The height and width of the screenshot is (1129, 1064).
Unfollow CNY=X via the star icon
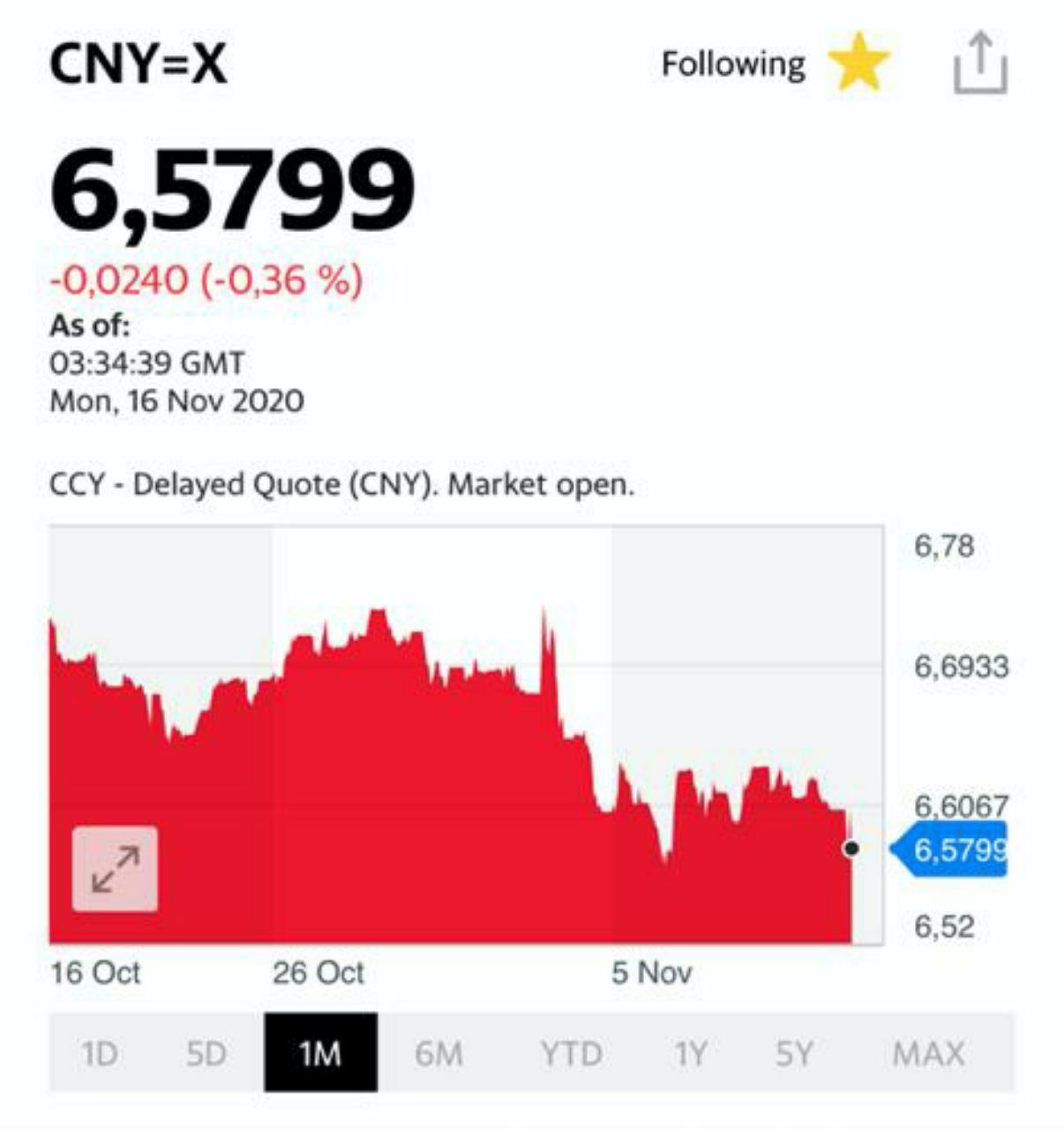pyautogui.click(x=858, y=63)
